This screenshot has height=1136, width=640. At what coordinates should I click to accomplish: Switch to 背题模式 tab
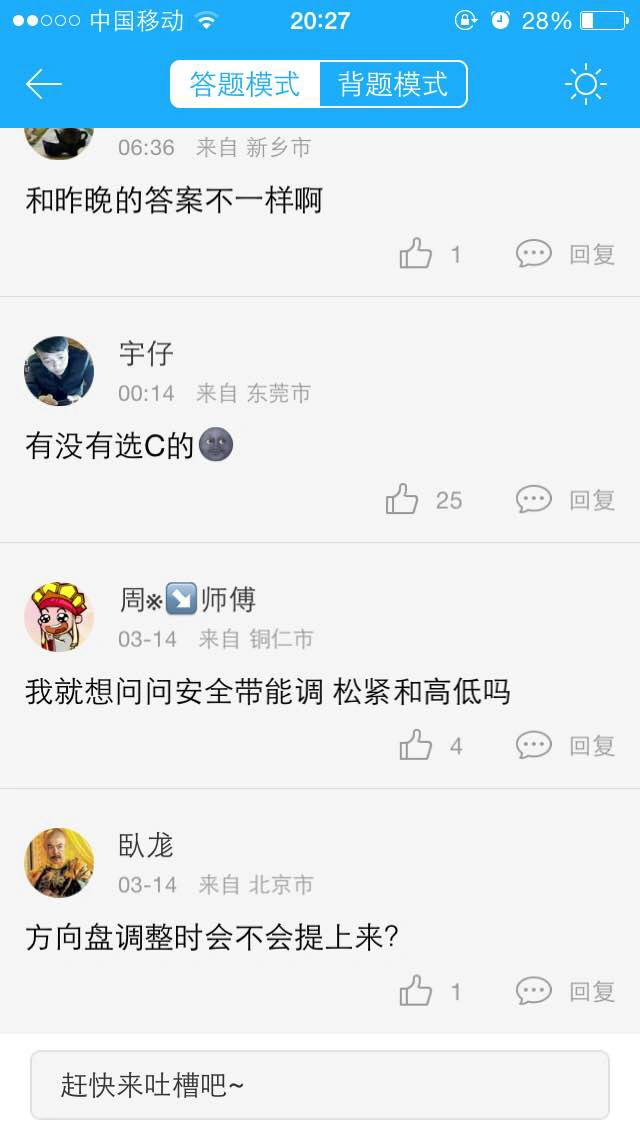point(393,84)
